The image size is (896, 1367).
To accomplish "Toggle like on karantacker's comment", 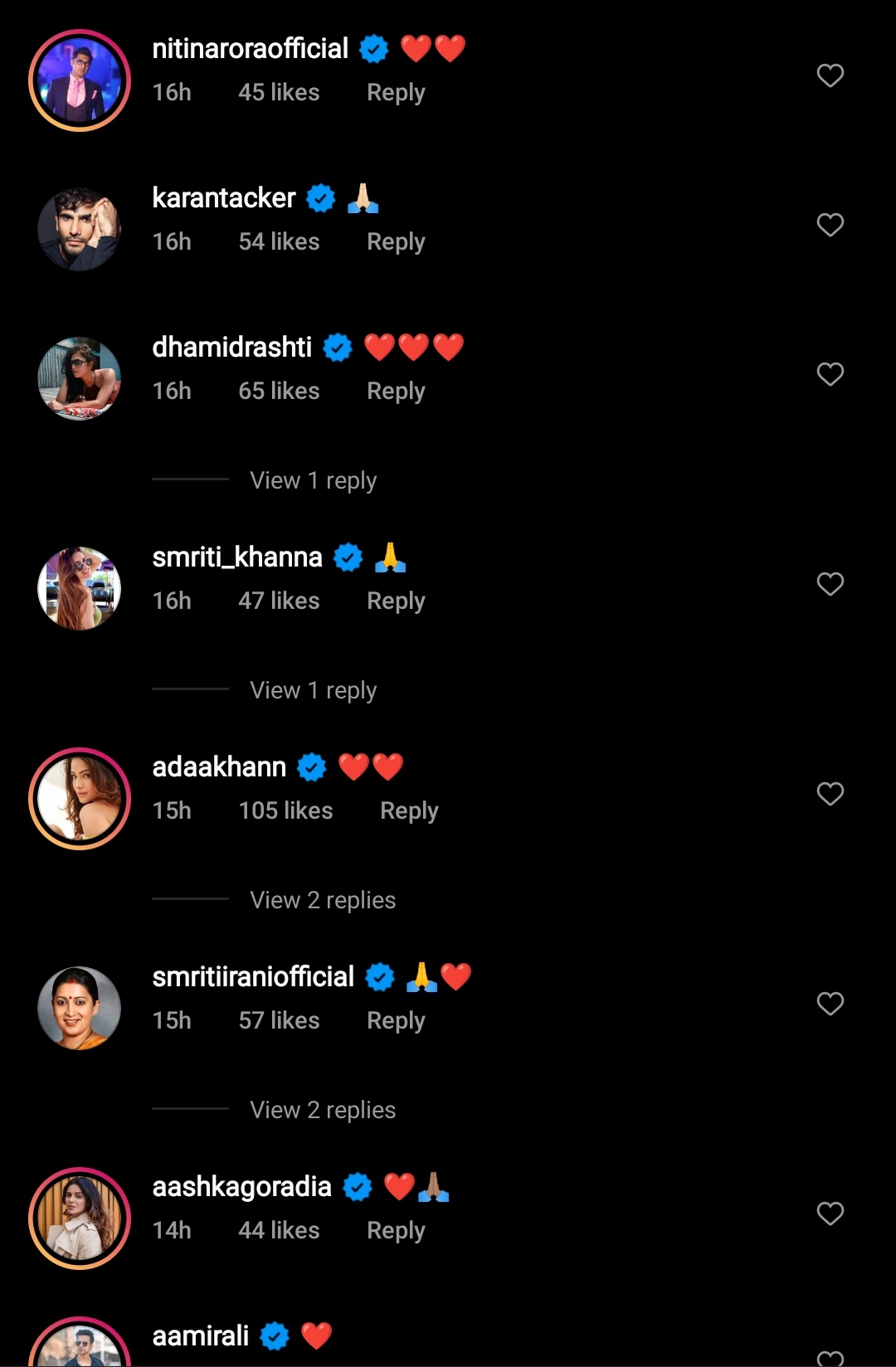I will pyautogui.click(x=830, y=224).
